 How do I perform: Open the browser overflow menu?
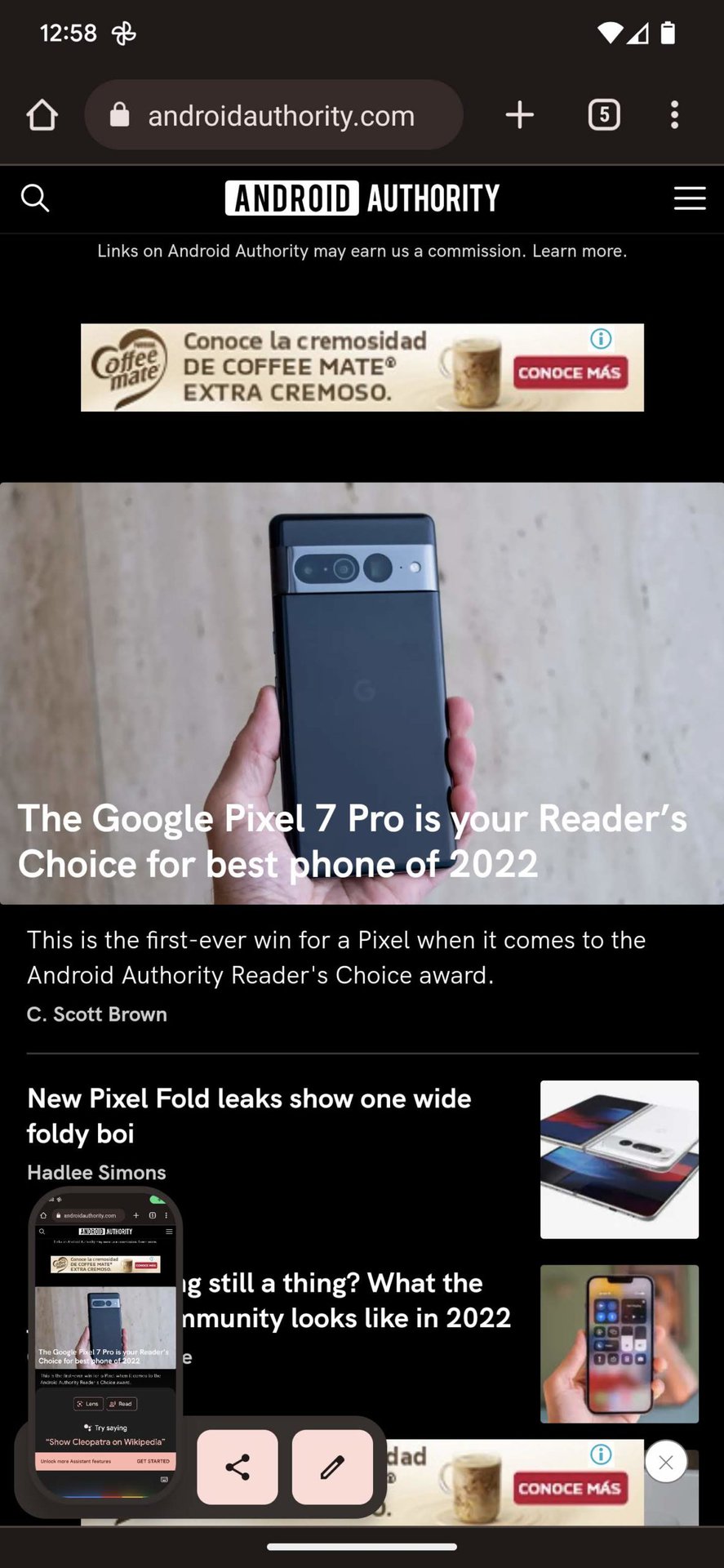[x=674, y=115]
